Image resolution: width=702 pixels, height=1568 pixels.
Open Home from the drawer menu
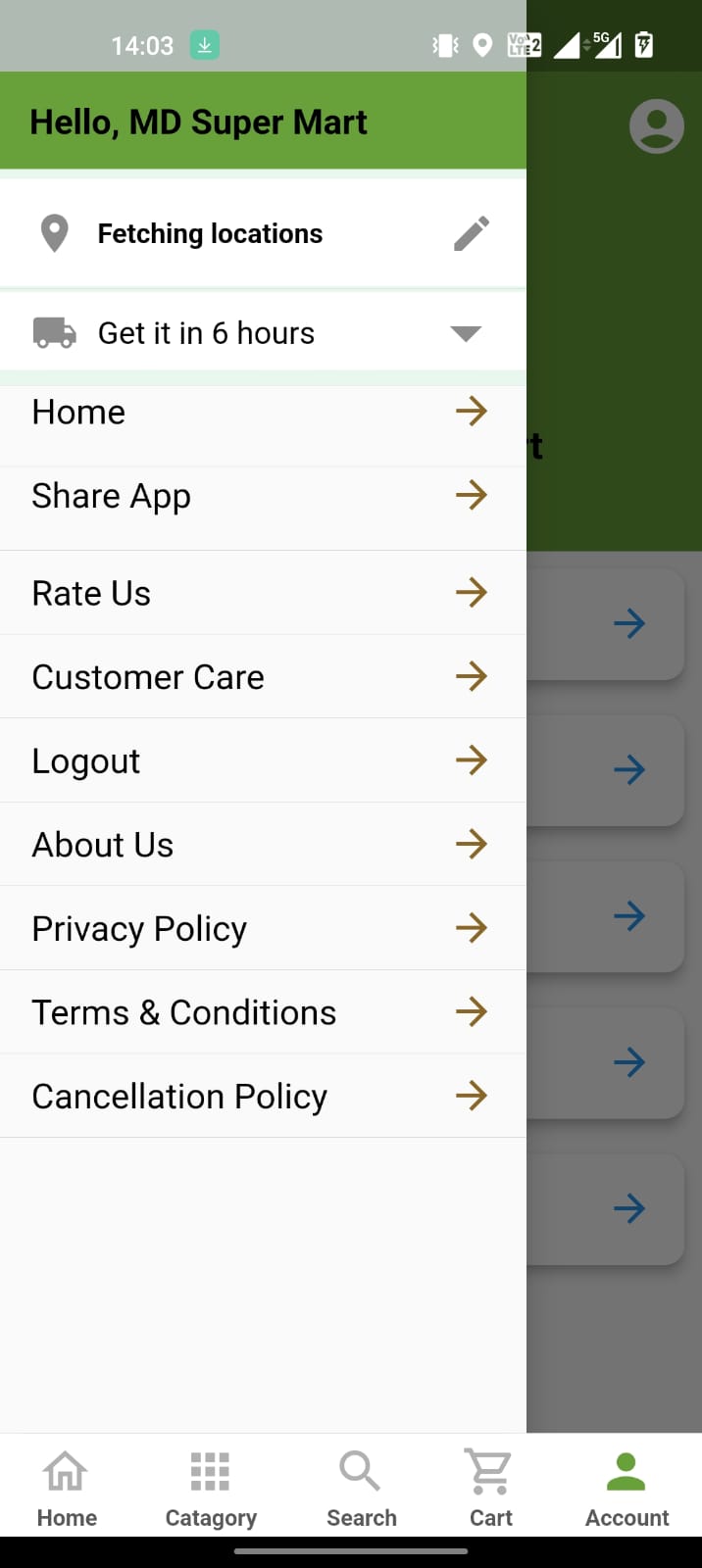click(263, 413)
